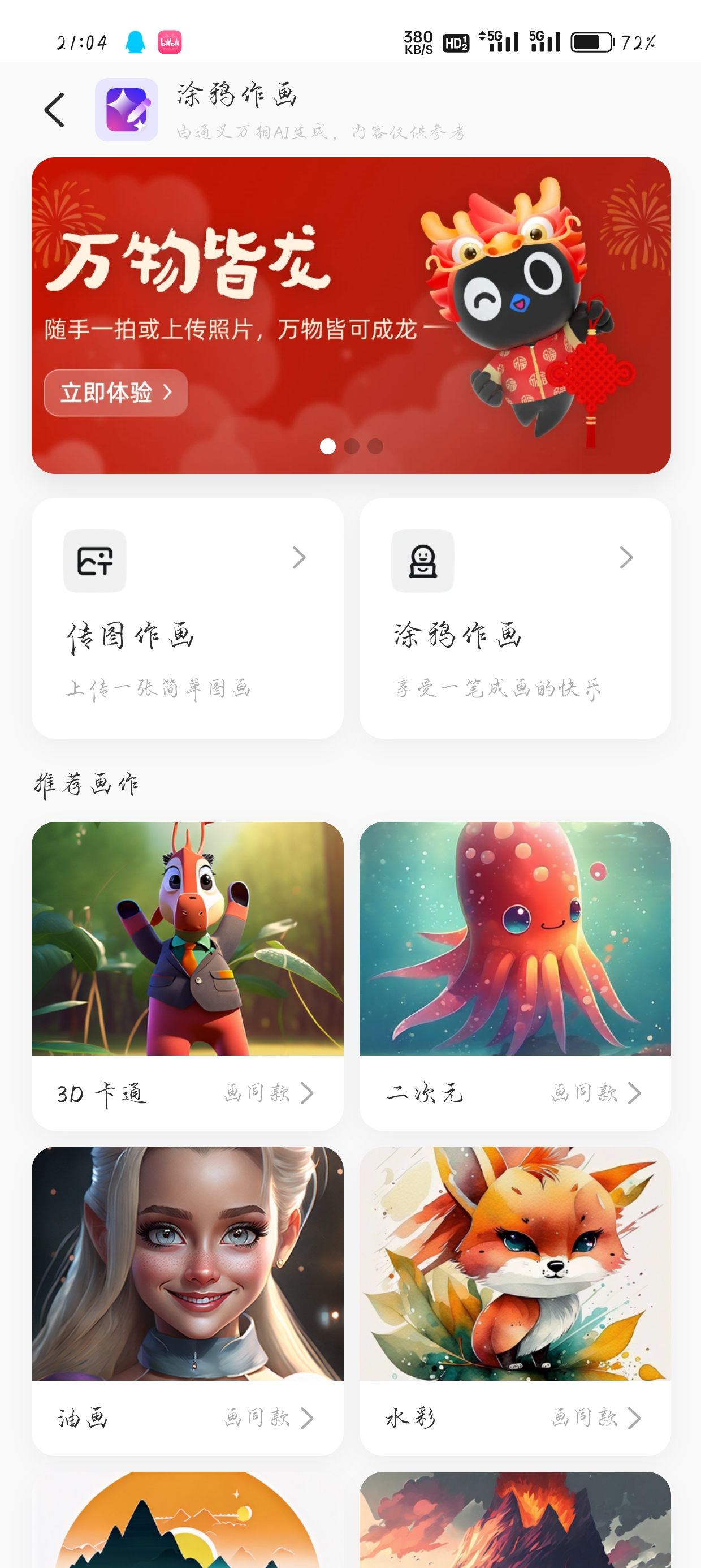View the 水彩 fox artwork
Viewport: 701px width, 1568px height.
[515, 1264]
